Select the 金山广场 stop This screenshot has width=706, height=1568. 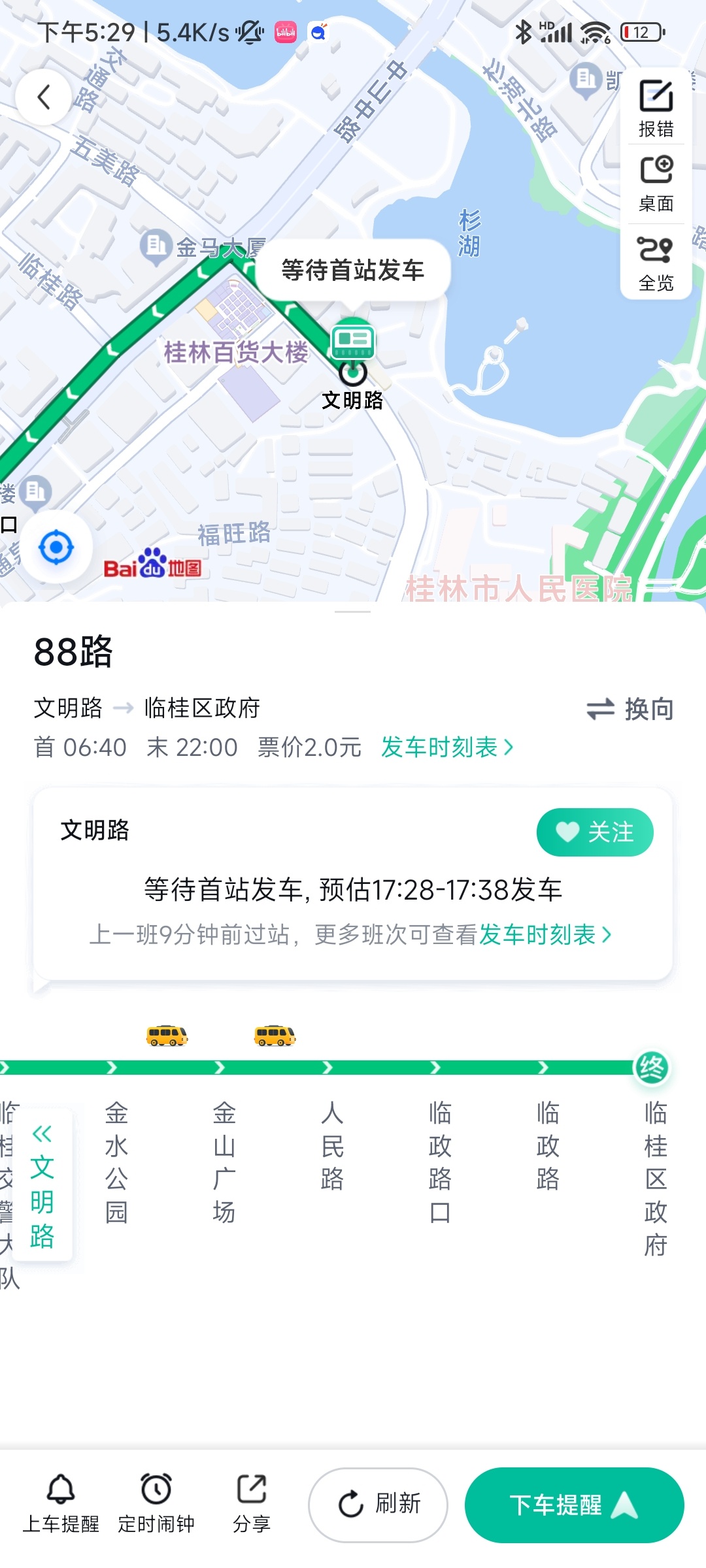tap(224, 1162)
